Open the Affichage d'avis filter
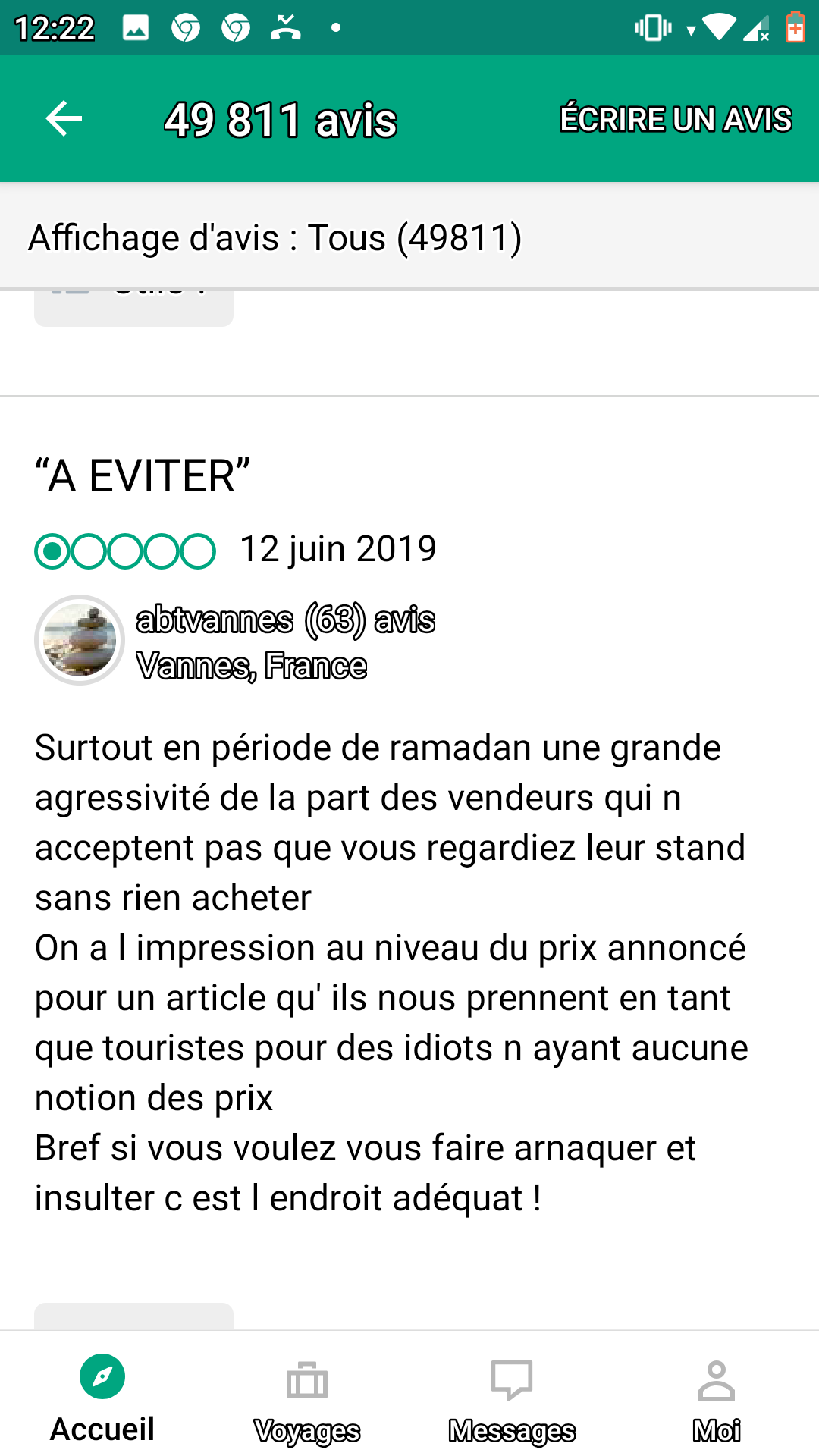 275,238
